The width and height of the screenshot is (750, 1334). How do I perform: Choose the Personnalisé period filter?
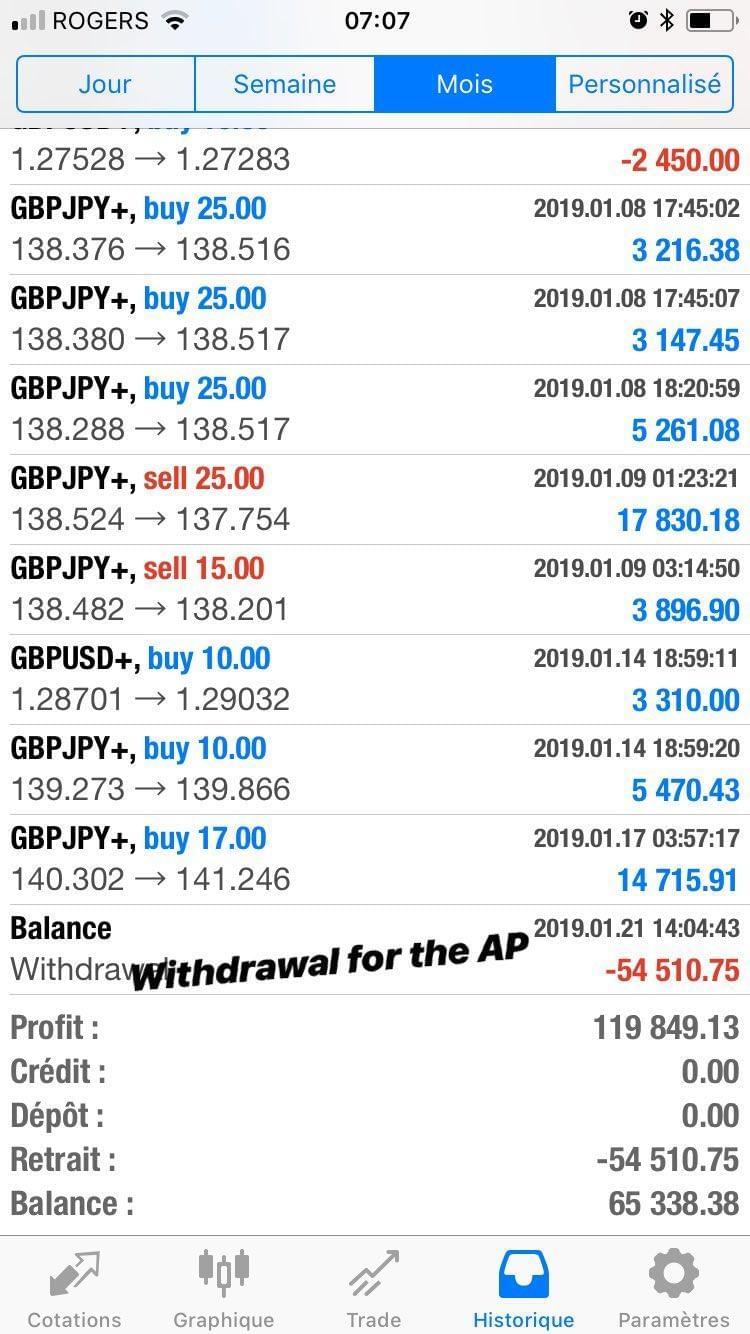[644, 84]
